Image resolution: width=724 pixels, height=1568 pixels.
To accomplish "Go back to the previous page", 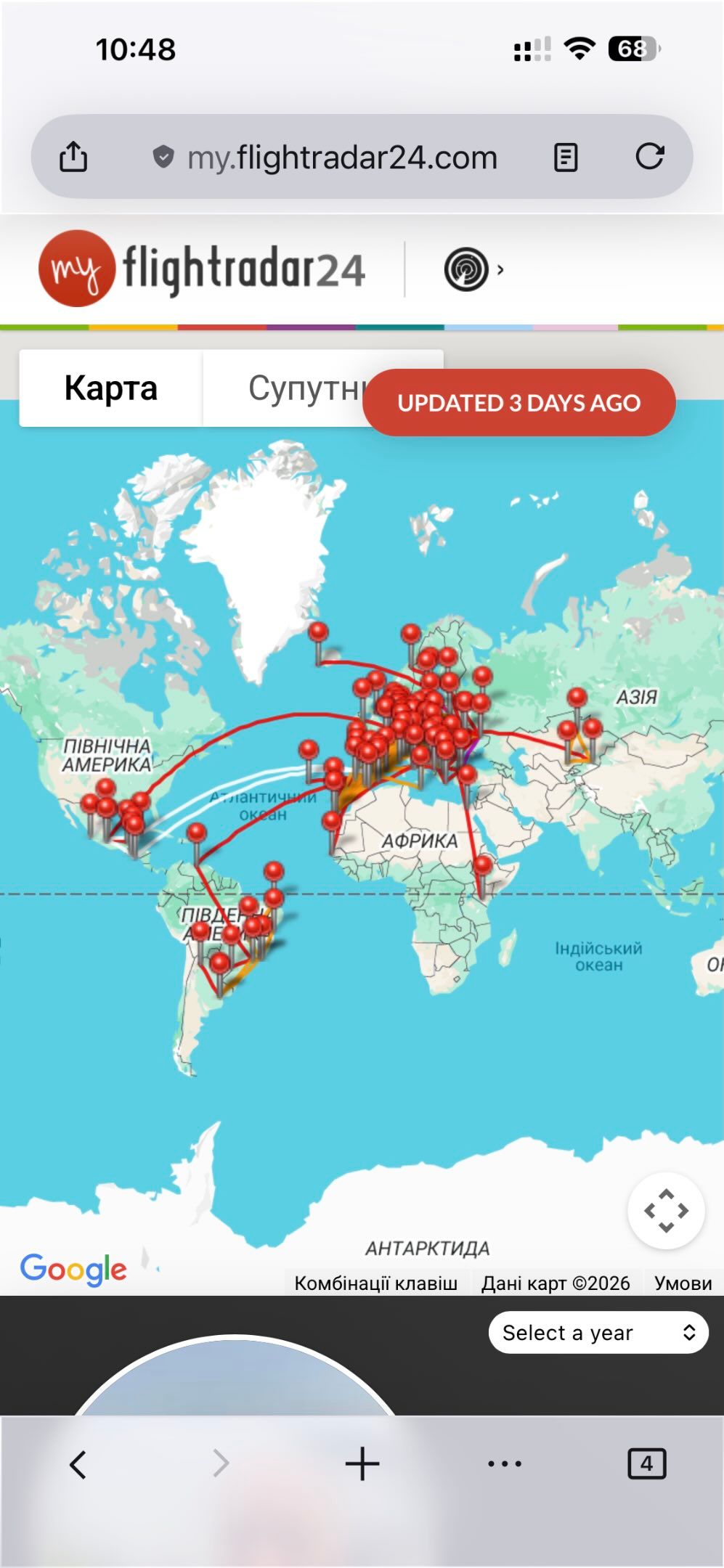I will tap(78, 1464).
